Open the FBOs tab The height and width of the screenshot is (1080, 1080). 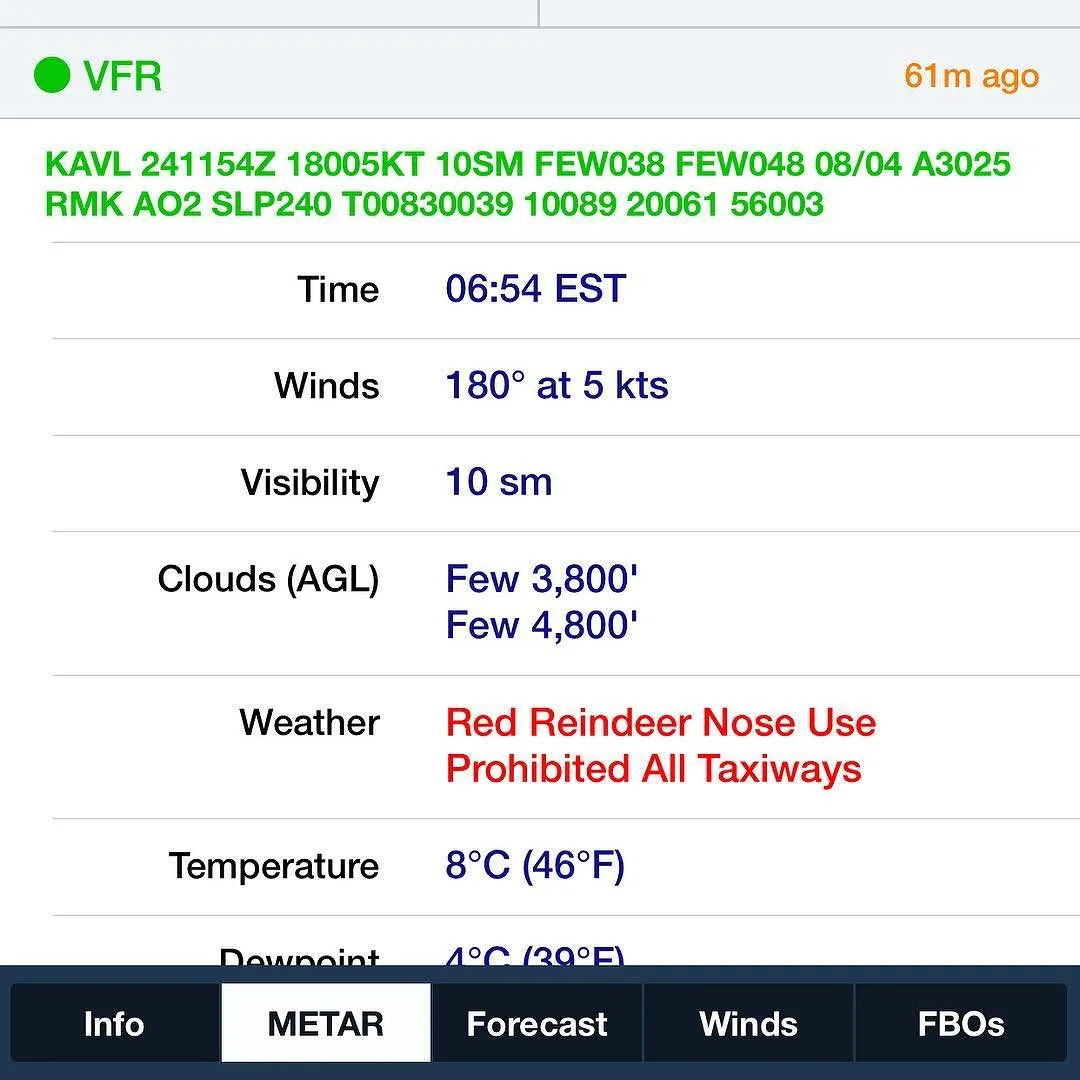tap(960, 1024)
